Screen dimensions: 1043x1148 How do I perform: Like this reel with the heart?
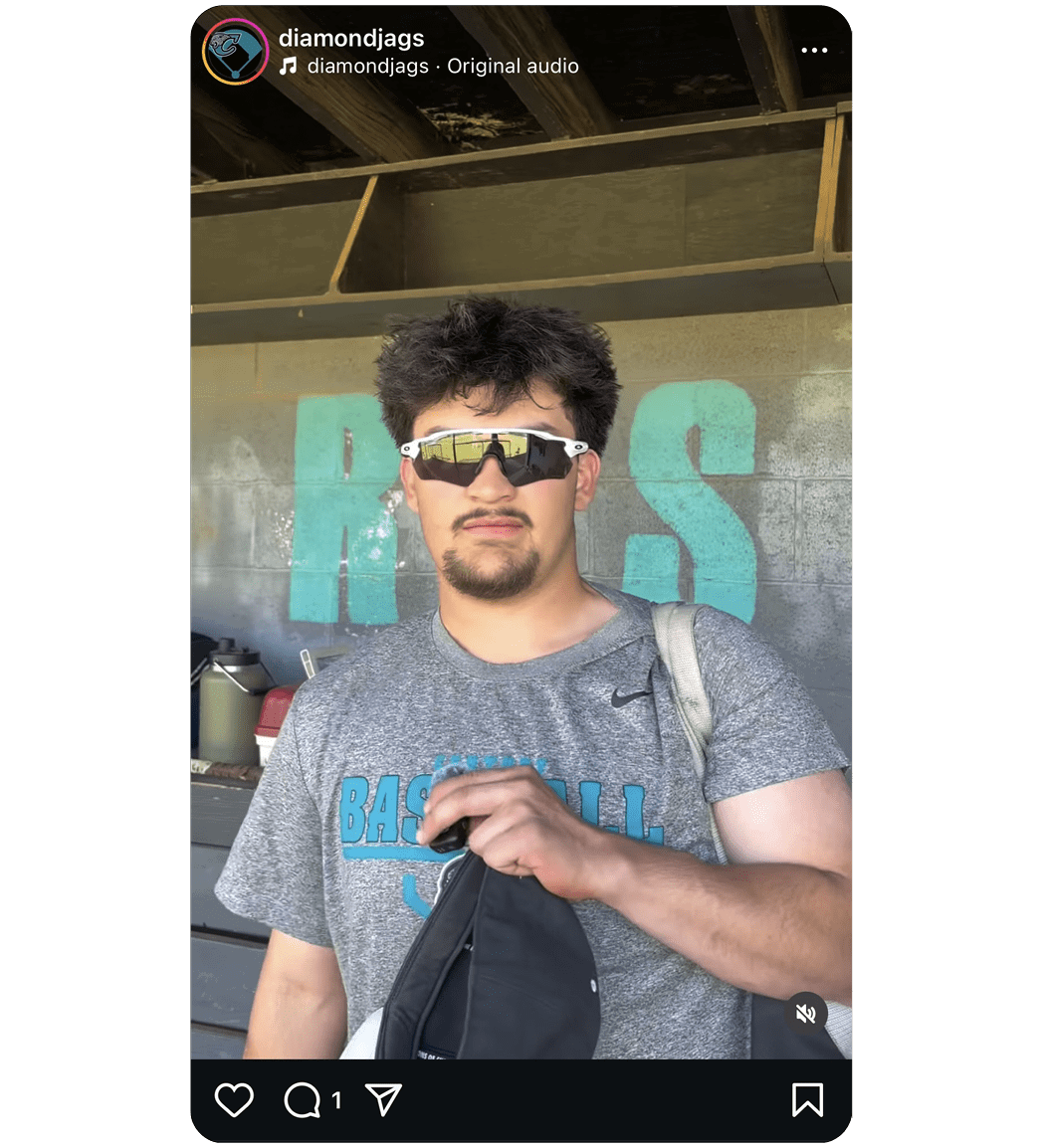(x=234, y=1099)
